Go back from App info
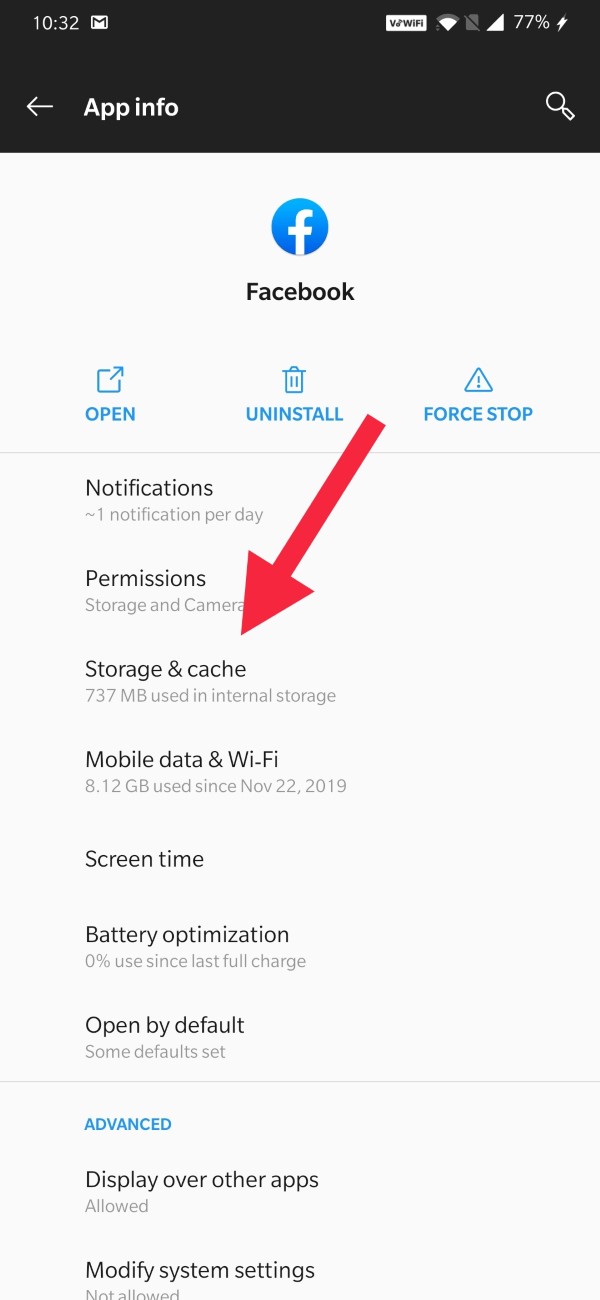Viewport: 600px width, 1300px height. coord(40,107)
